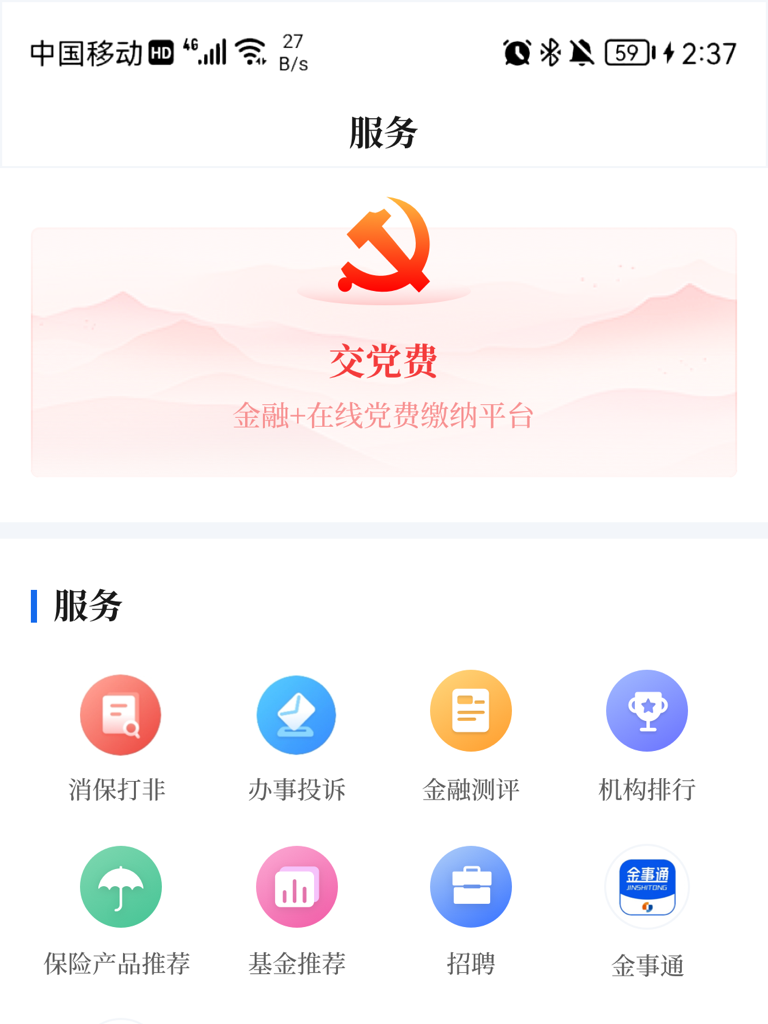Open the Bluetooth status icon

point(548,53)
